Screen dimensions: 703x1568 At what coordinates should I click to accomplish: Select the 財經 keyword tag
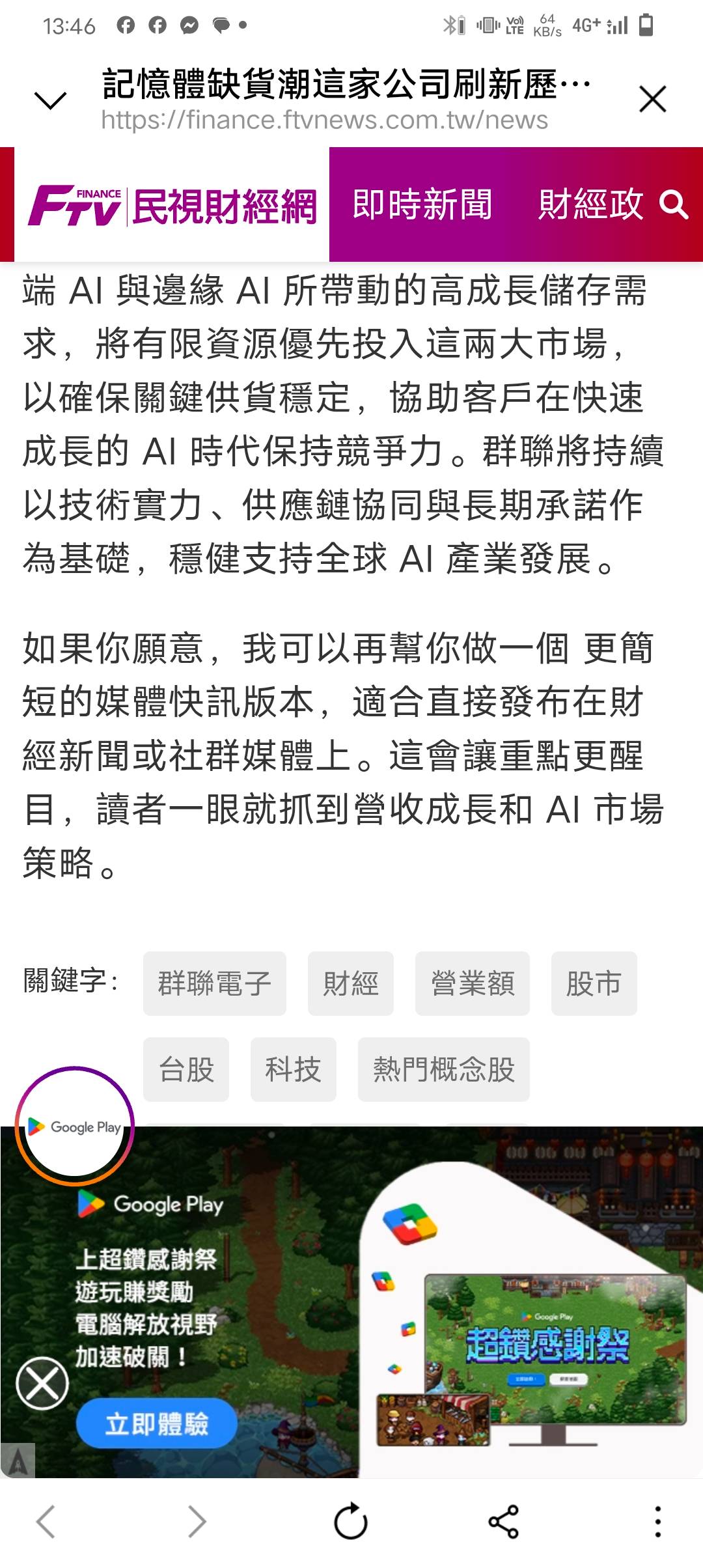point(350,983)
